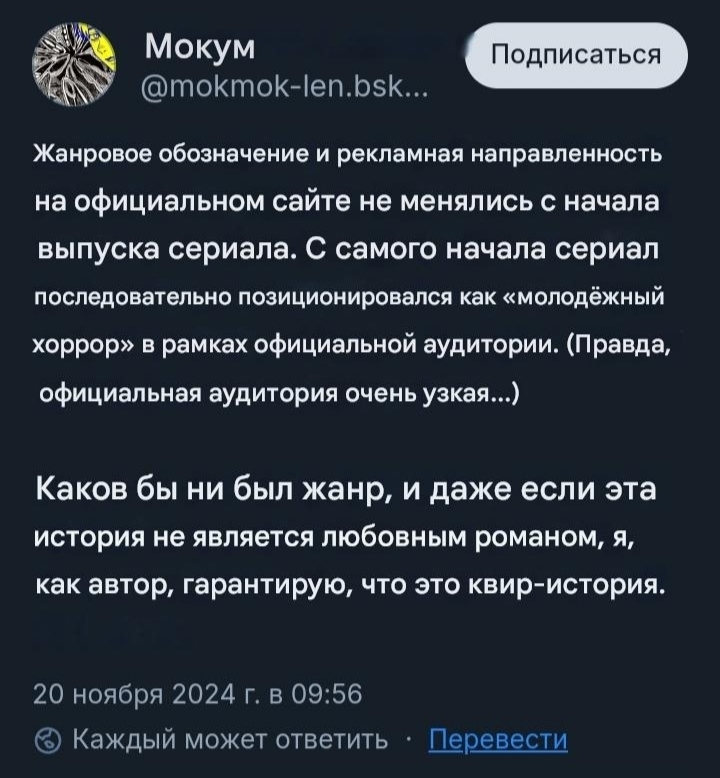Translate the post via Перевести link
This screenshot has width=720, height=778.
click(497, 740)
